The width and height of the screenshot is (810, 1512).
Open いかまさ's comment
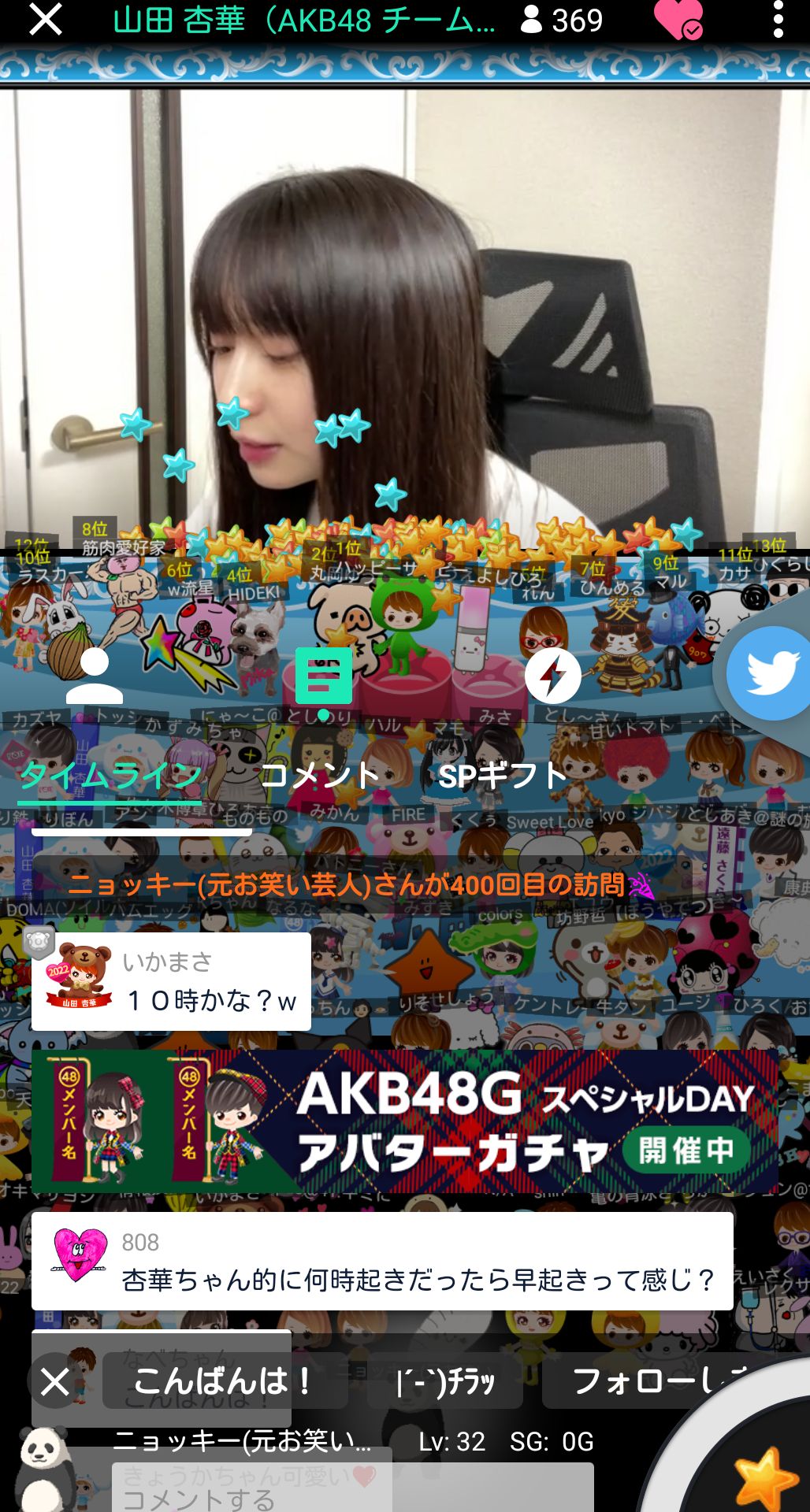click(171, 982)
